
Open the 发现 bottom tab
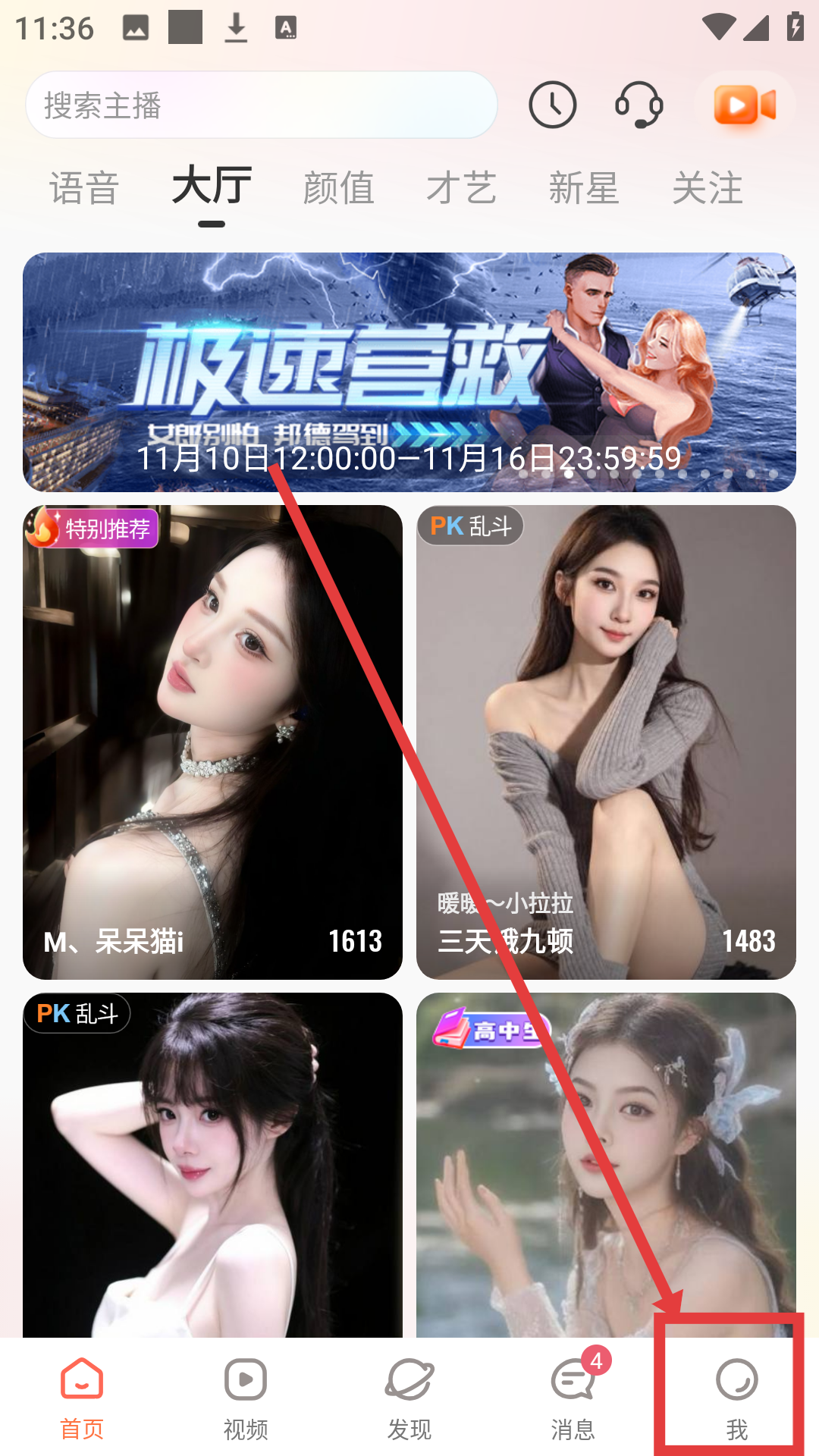pyautogui.click(x=409, y=1398)
